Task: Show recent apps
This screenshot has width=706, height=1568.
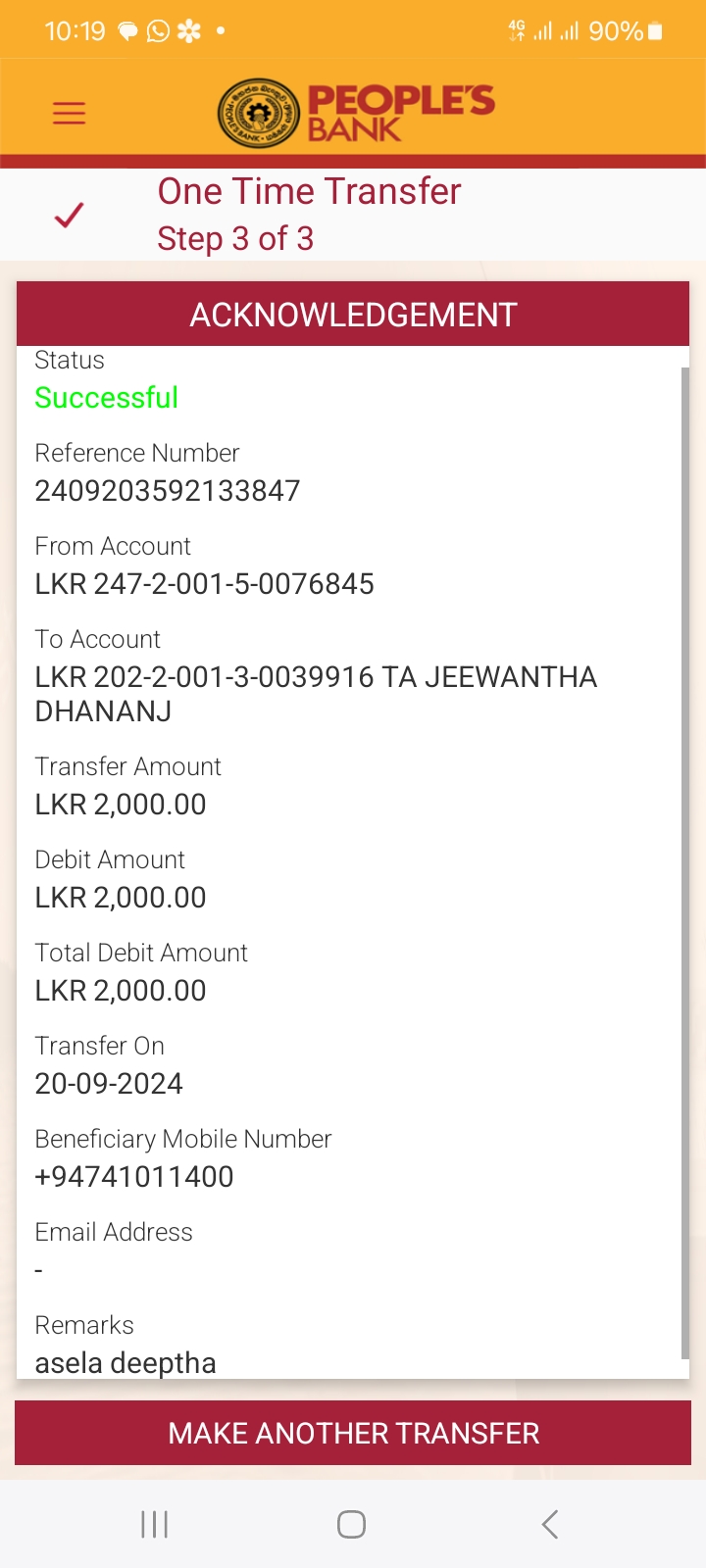Action: (x=154, y=1524)
